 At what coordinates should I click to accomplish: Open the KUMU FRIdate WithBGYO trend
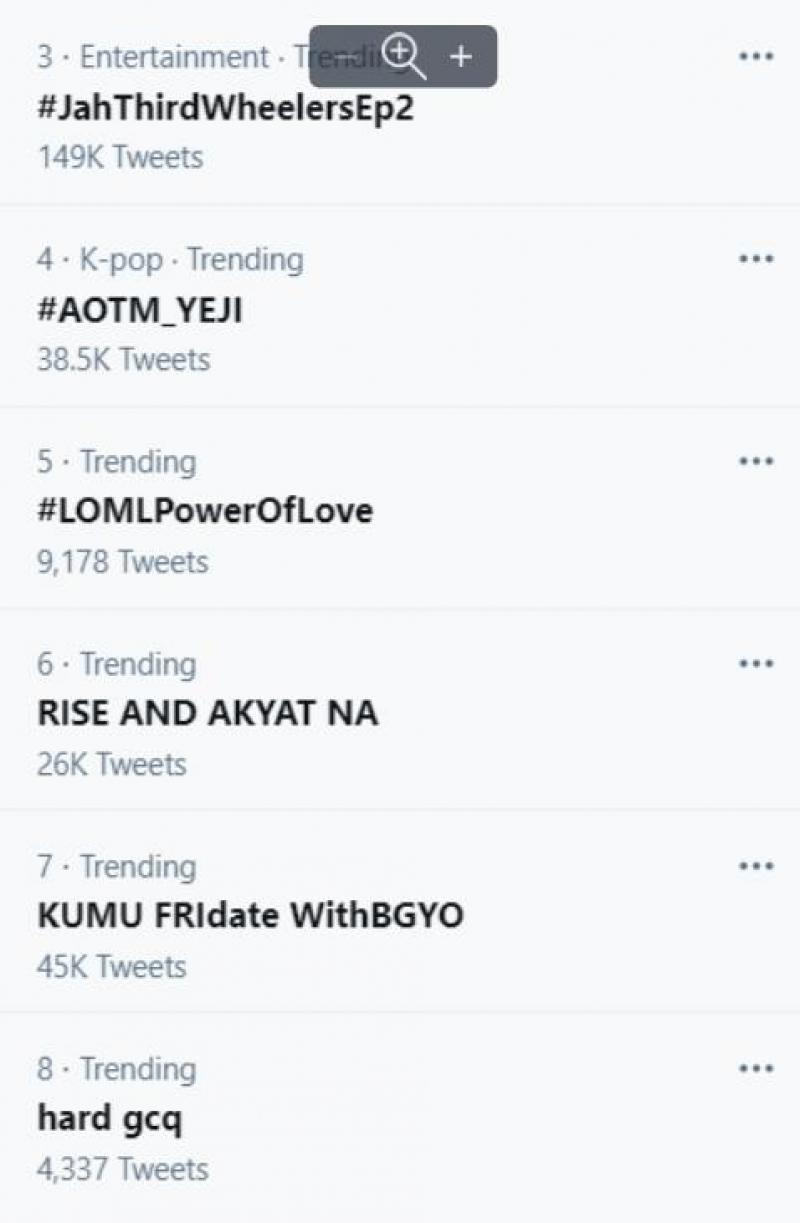coord(250,915)
